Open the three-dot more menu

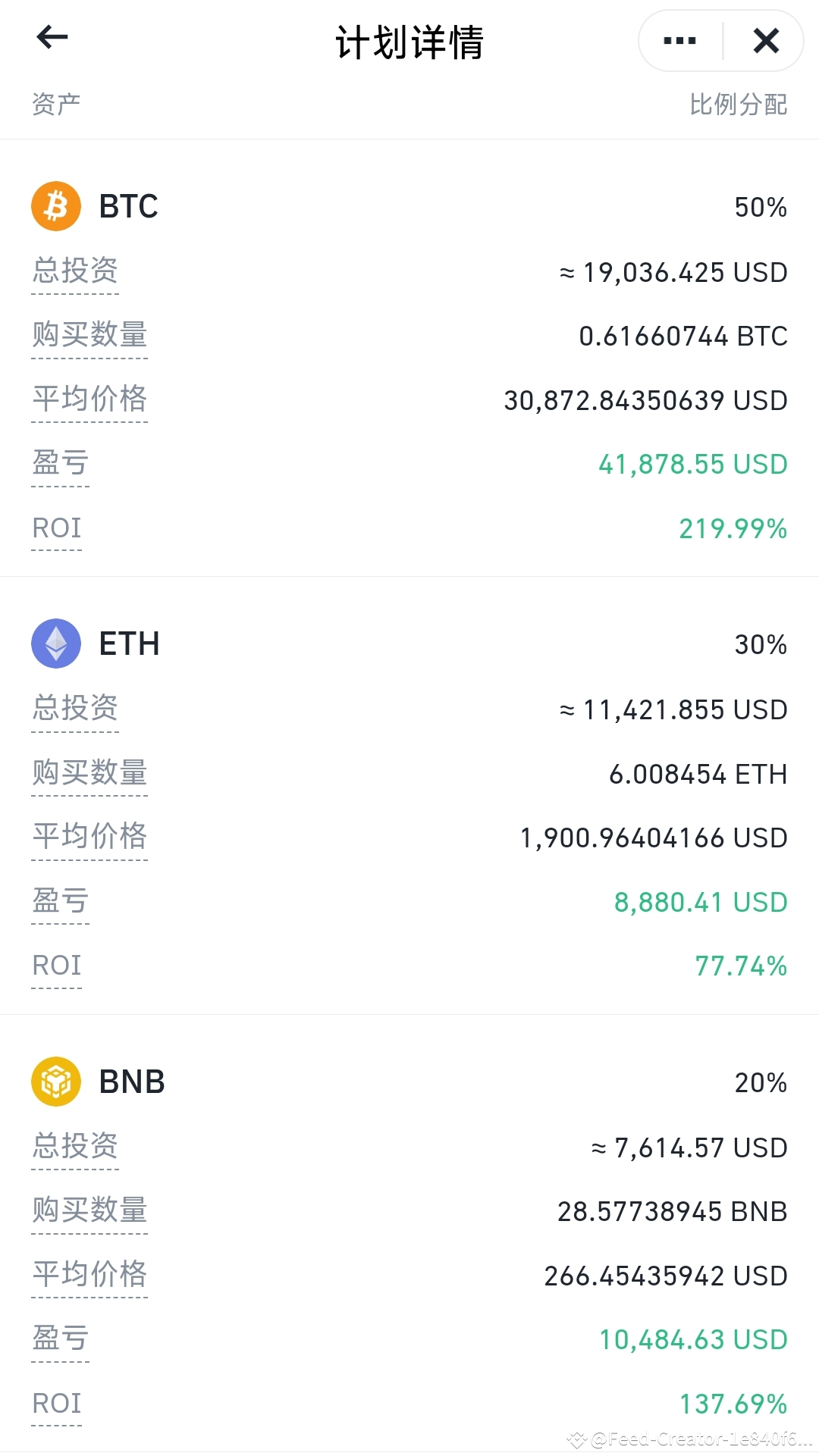(x=679, y=41)
